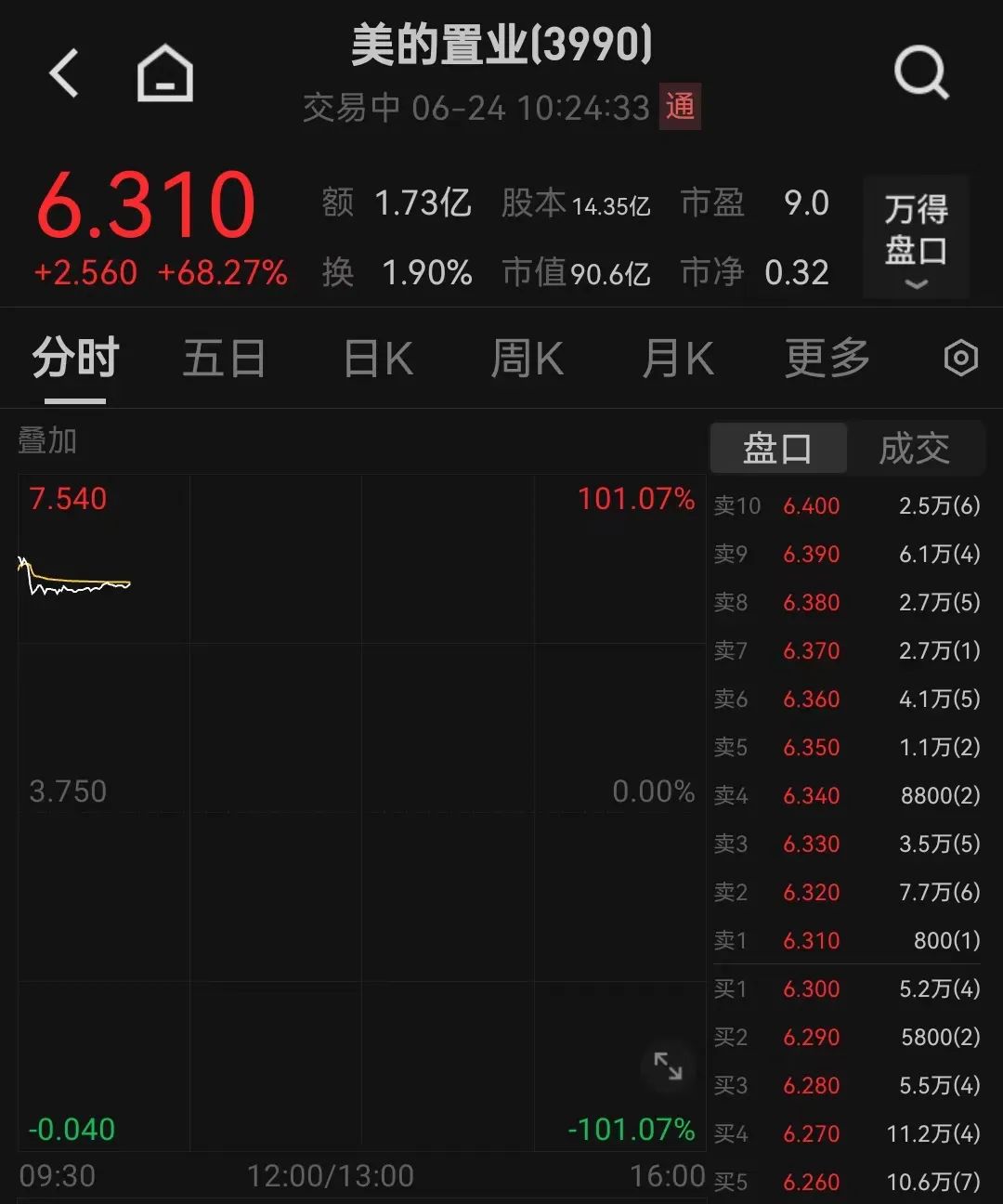Switch to the 五日 chart tab

(224, 359)
